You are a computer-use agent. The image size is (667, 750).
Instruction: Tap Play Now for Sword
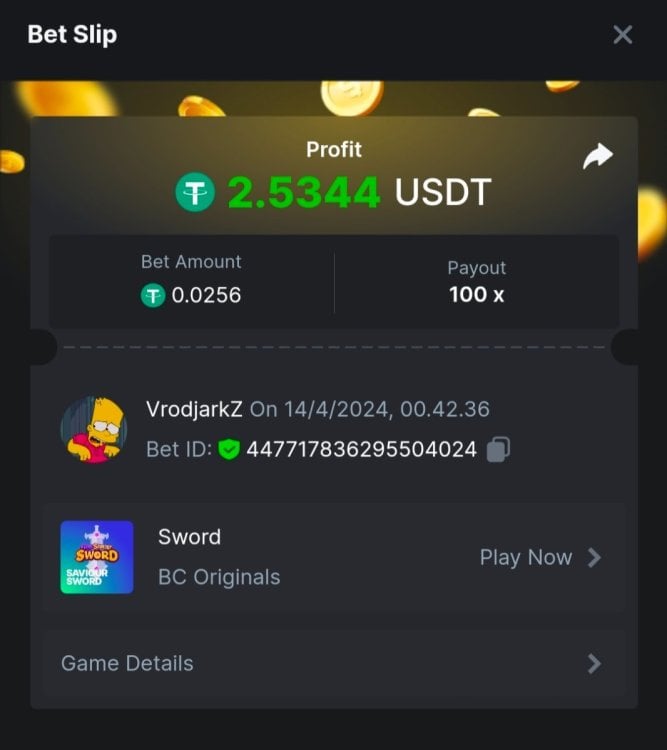tap(540, 557)
